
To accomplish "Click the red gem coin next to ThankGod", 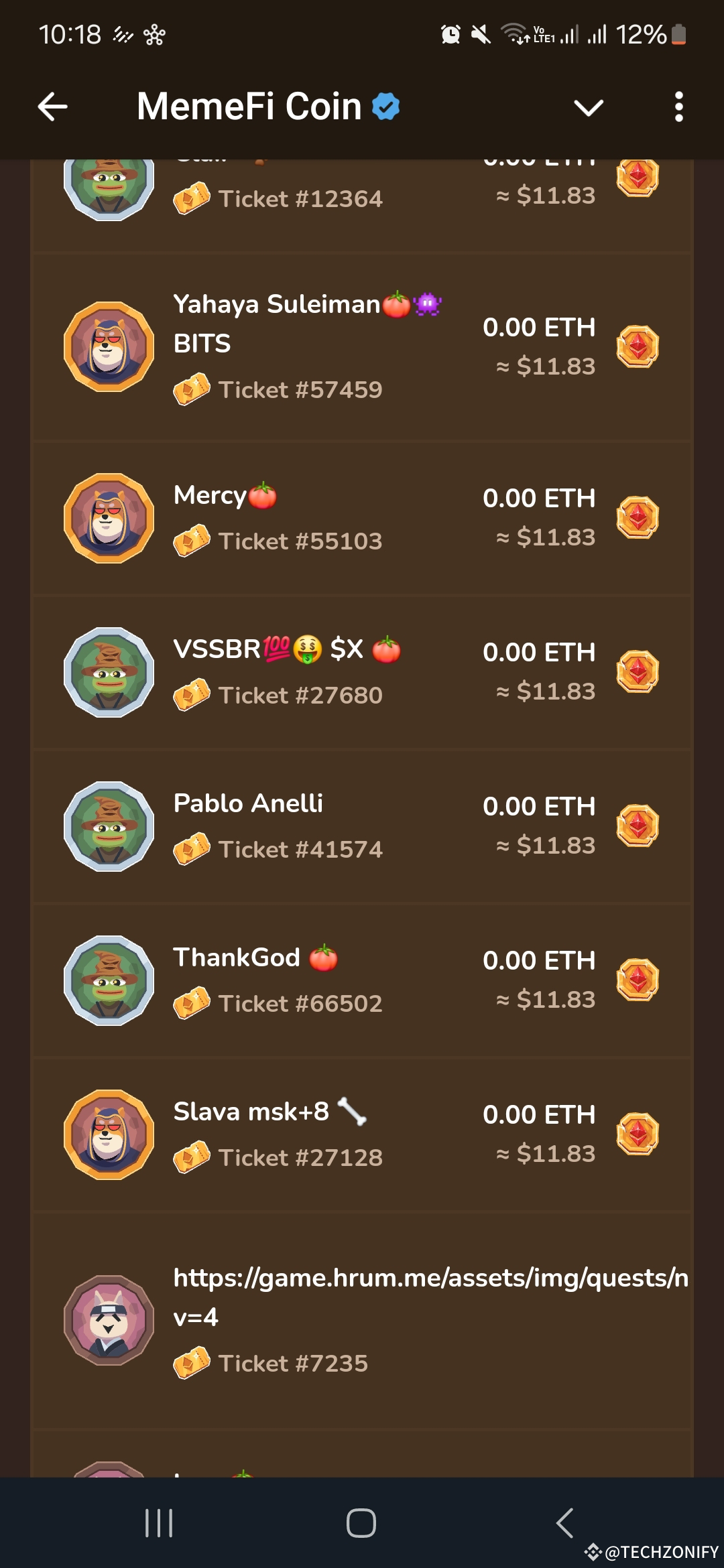I will pos(636,980).
